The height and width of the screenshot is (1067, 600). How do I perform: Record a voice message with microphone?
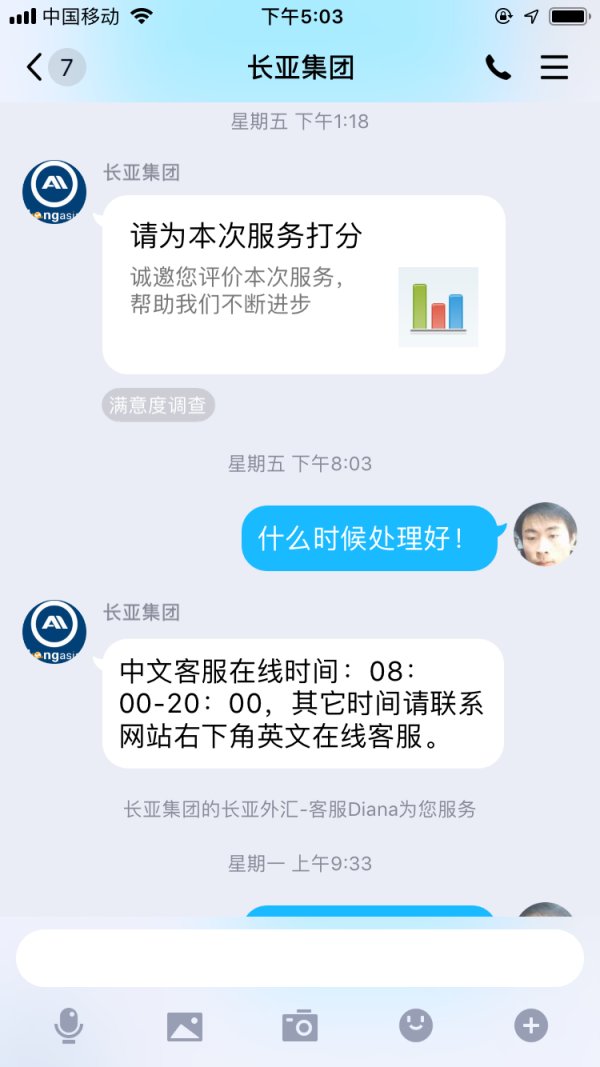point(69,1025)
